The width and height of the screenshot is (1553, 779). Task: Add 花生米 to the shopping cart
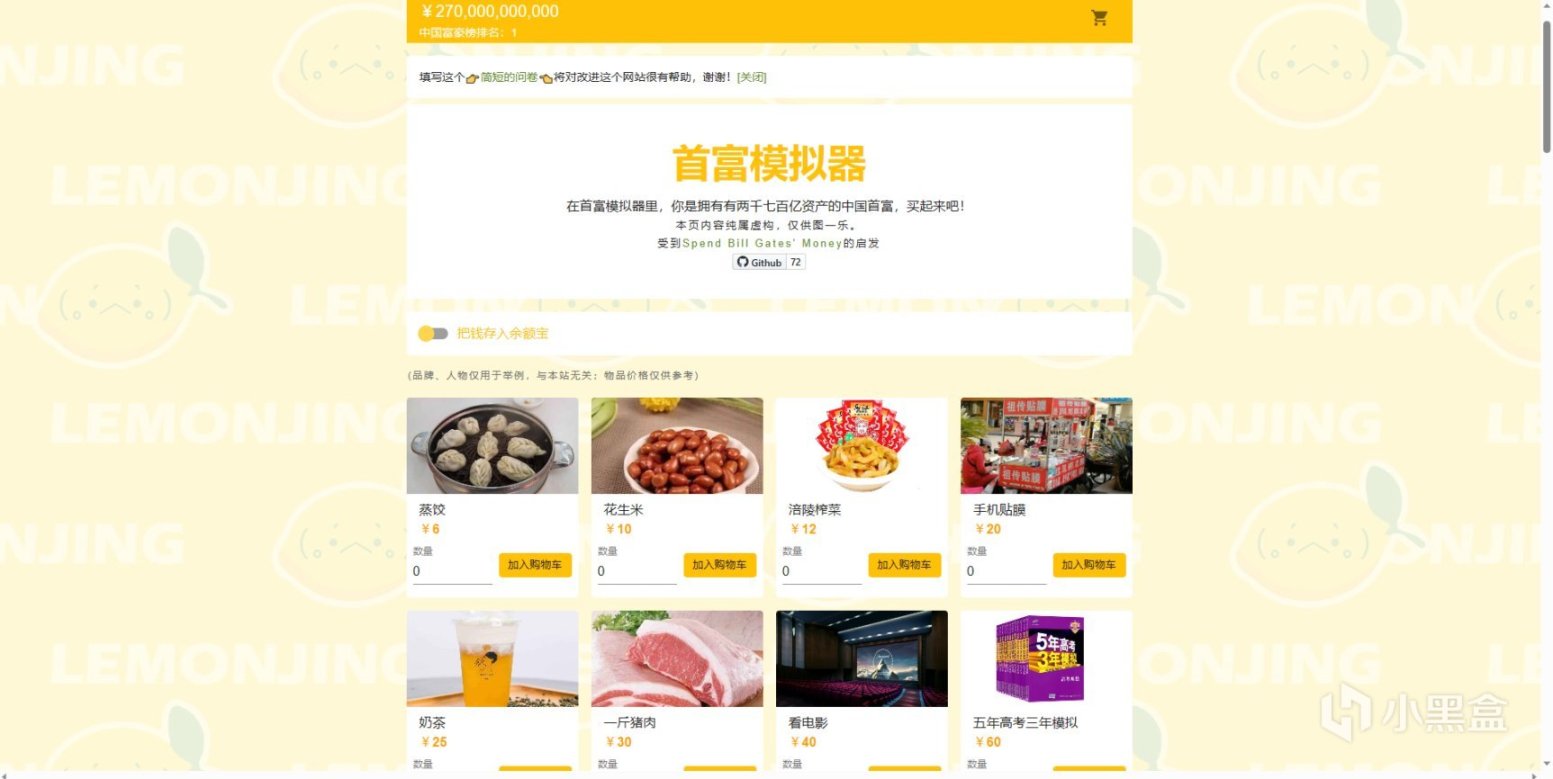(x=720, y=565)
